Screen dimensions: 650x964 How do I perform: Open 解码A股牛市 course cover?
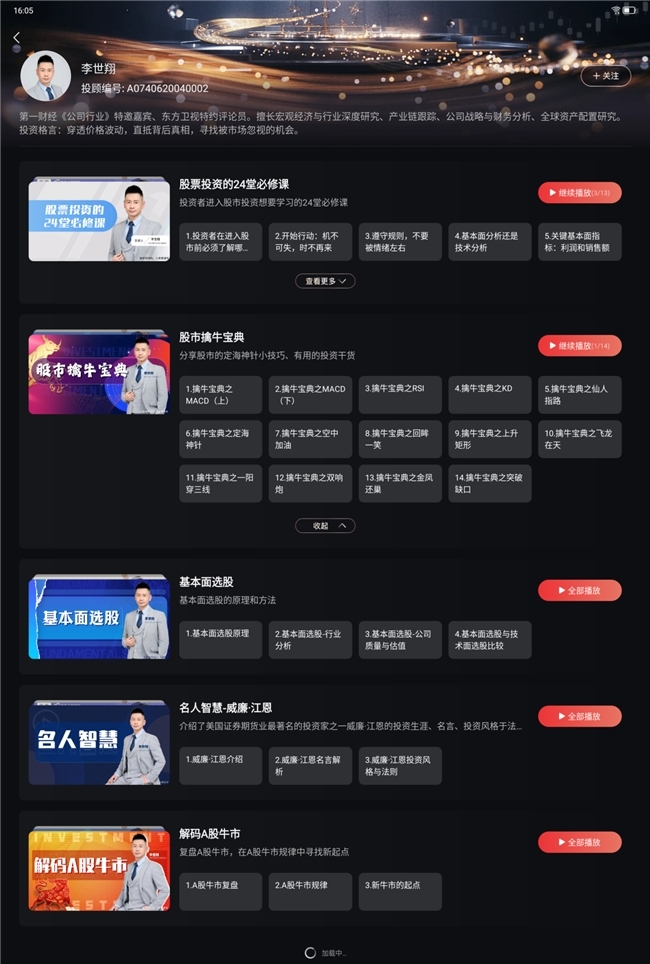click(x=99, y=869)
